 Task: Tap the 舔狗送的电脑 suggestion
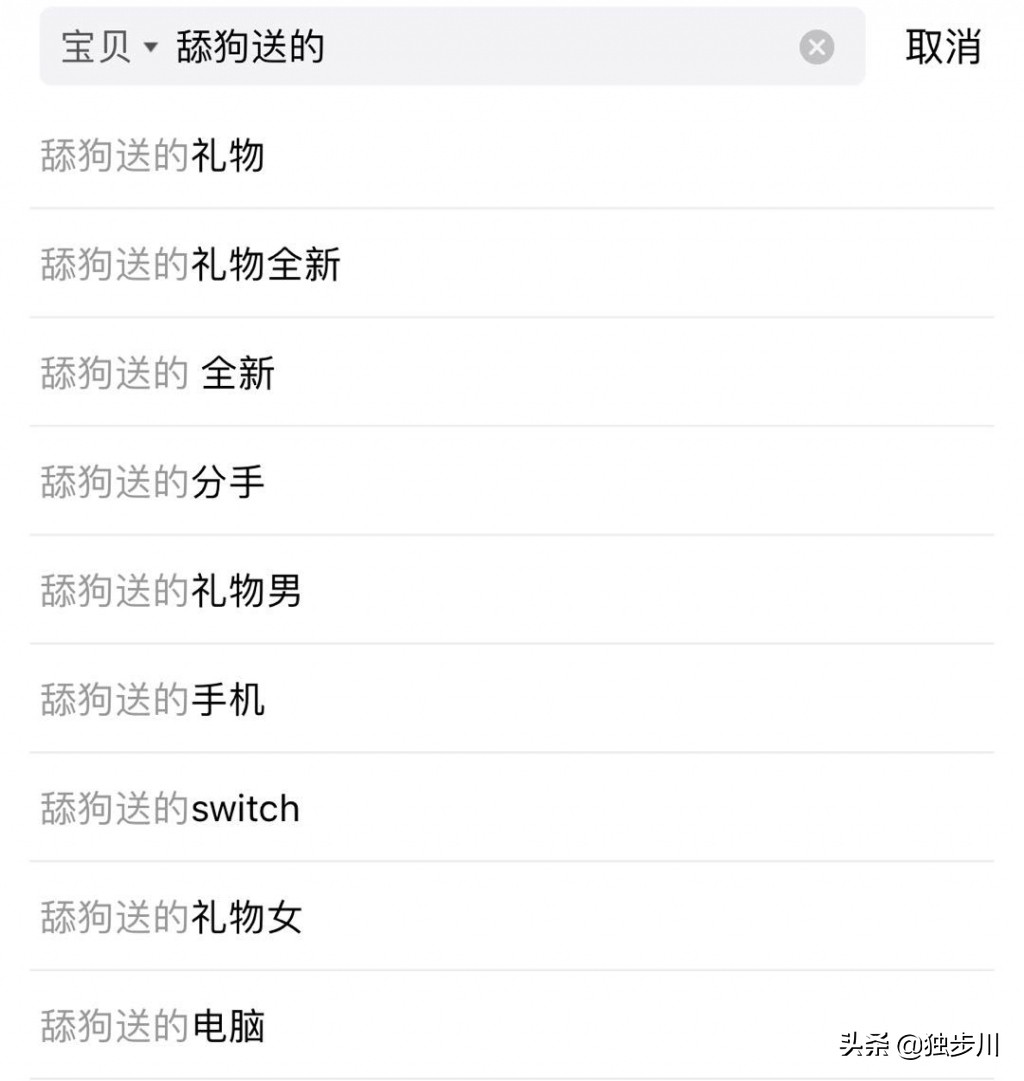coord(152,1025)
